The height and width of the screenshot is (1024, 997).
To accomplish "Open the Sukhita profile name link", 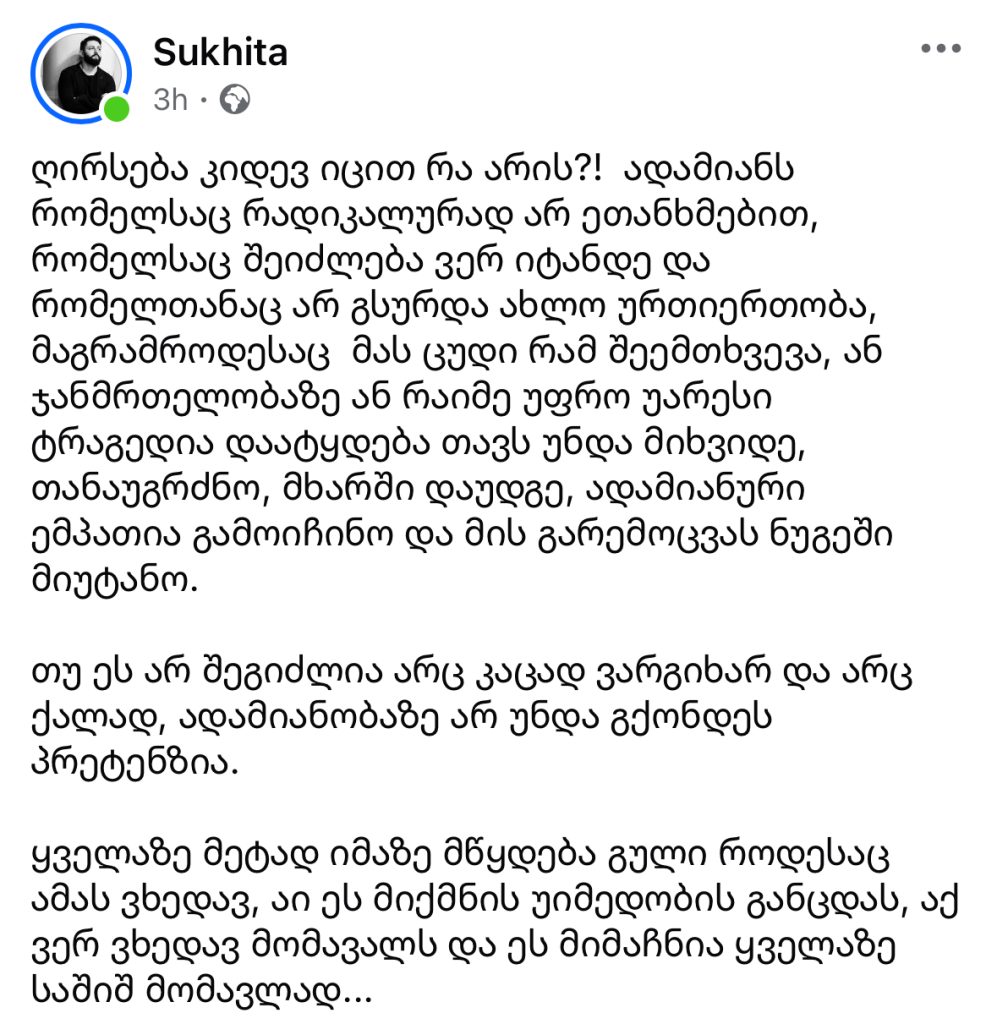I will [x=220, y=52].
